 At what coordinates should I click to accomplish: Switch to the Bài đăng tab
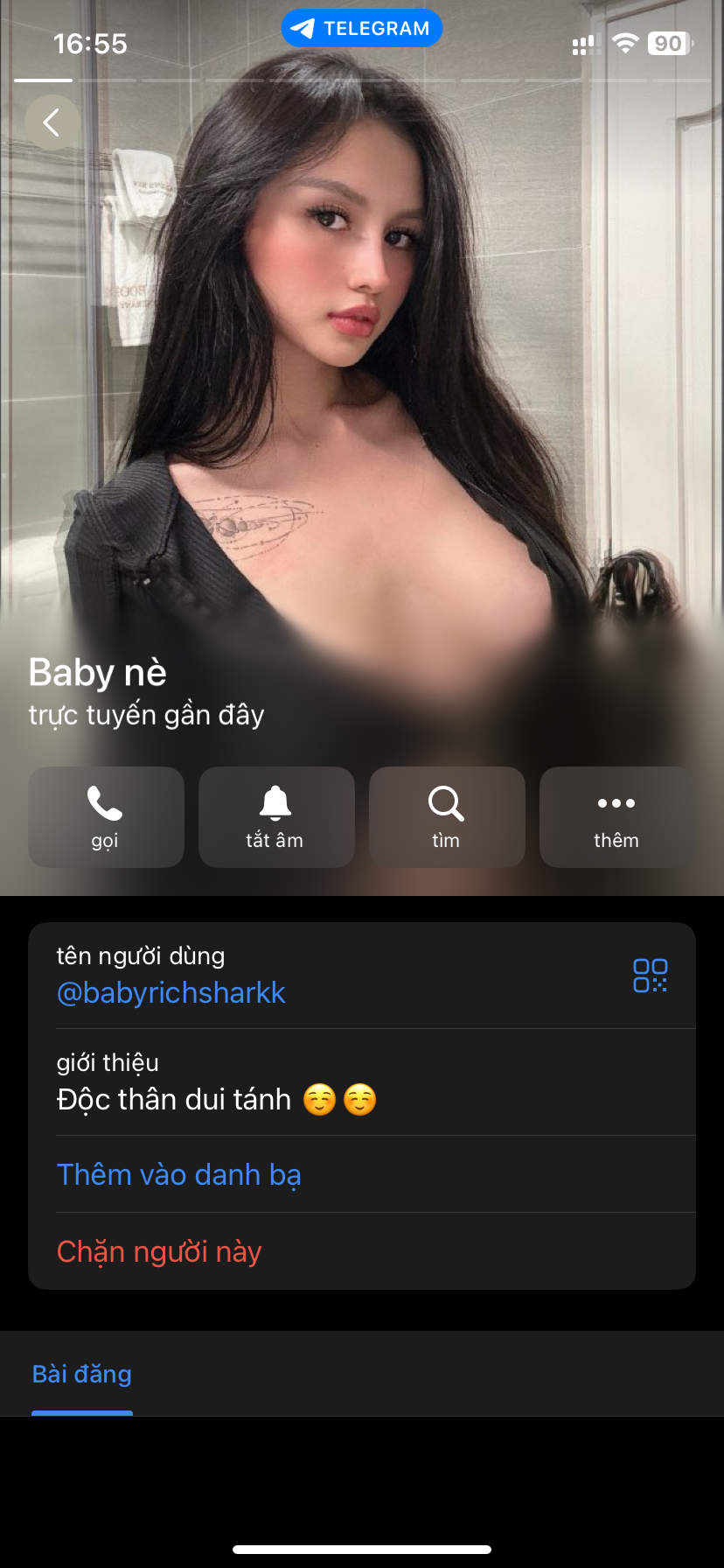click(82, 1374)
